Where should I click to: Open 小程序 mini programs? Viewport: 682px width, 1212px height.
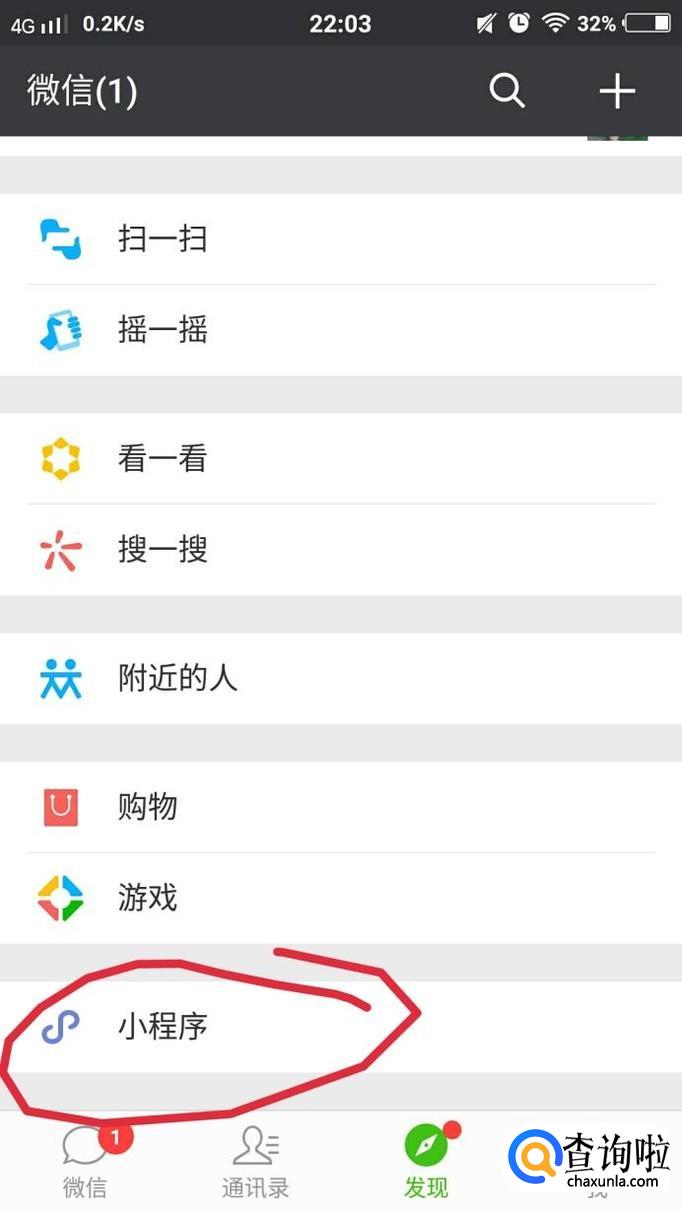coord(341,1027)
